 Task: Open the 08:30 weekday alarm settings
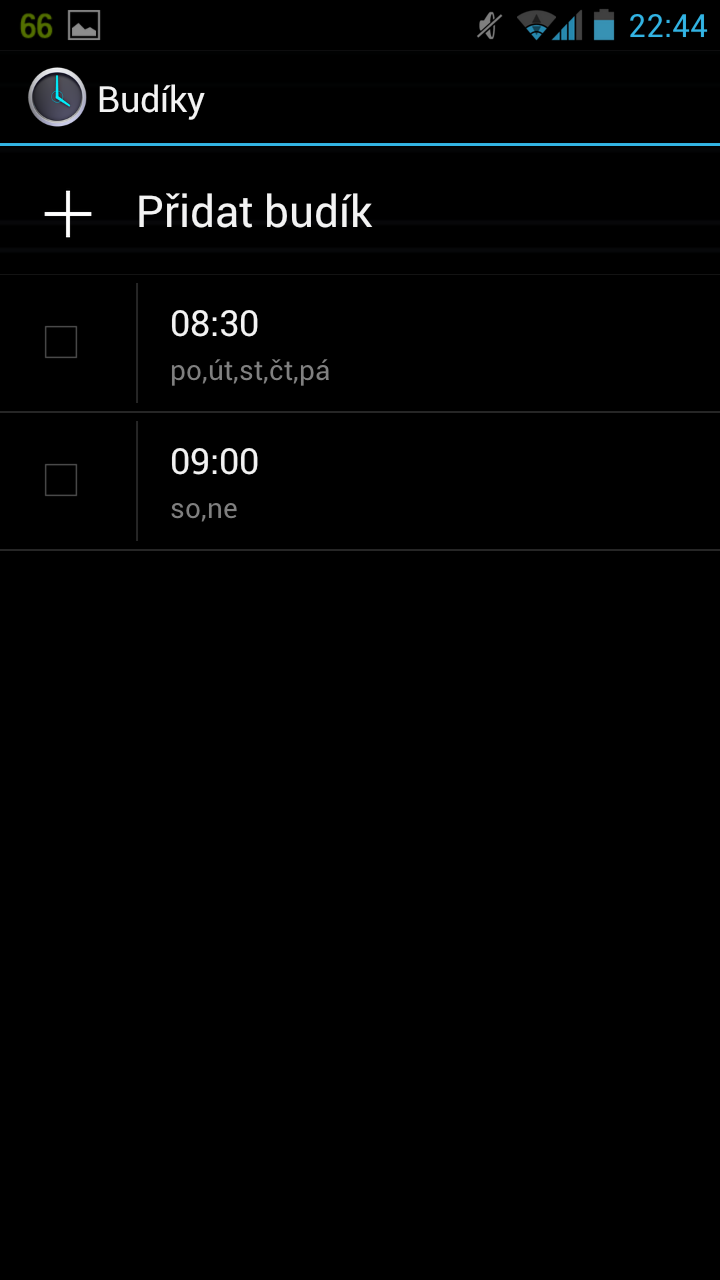click(400, 343)
